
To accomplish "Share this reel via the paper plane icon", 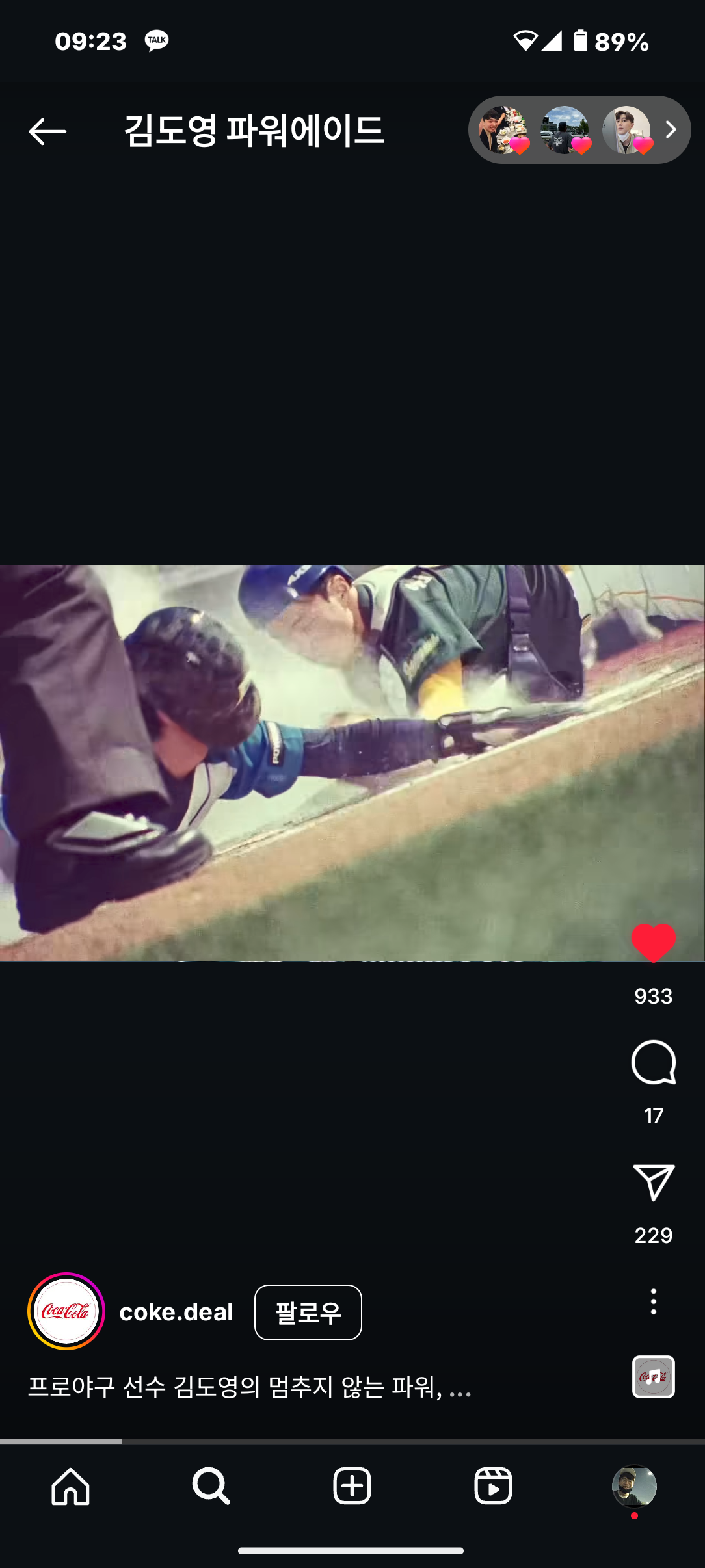I will tap(654, 1183).
